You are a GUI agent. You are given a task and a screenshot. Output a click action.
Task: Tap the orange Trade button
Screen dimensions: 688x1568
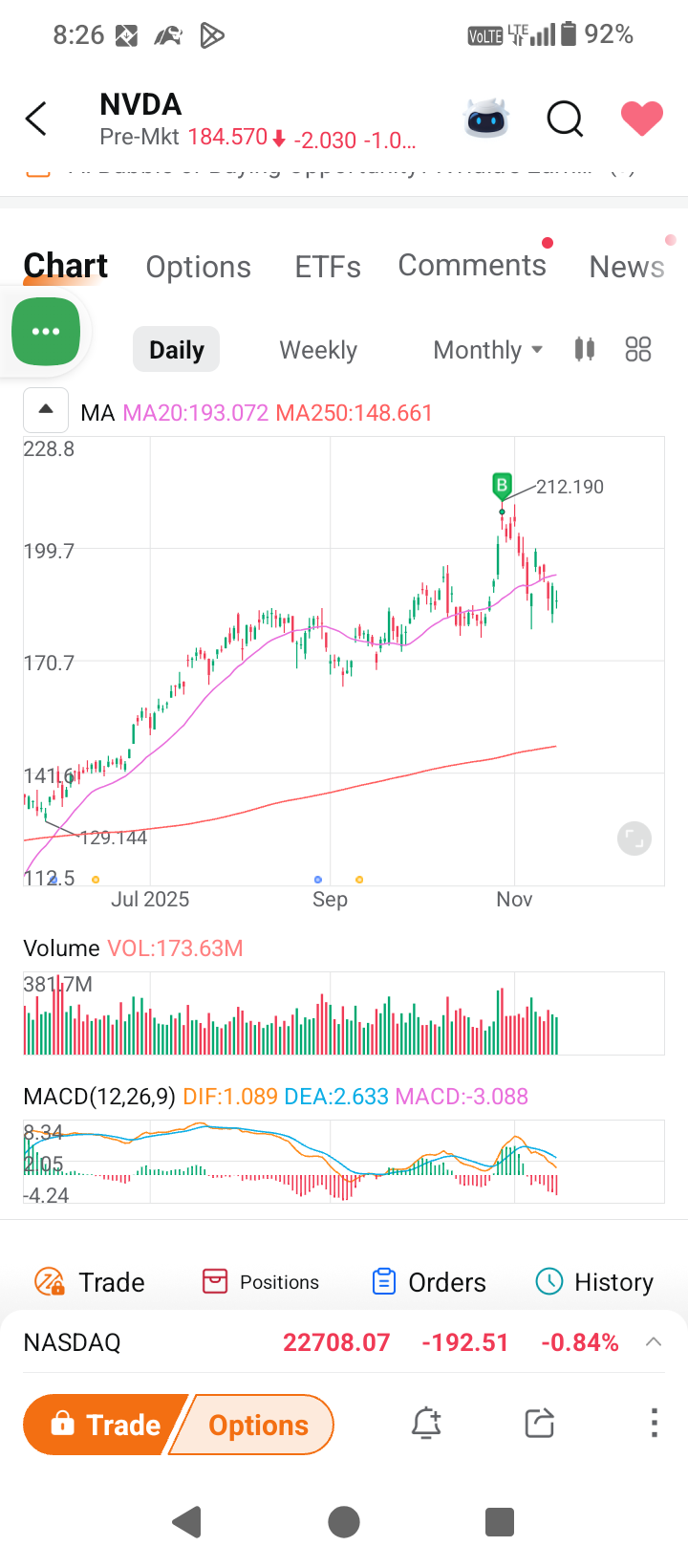(x=105, y=1425)
